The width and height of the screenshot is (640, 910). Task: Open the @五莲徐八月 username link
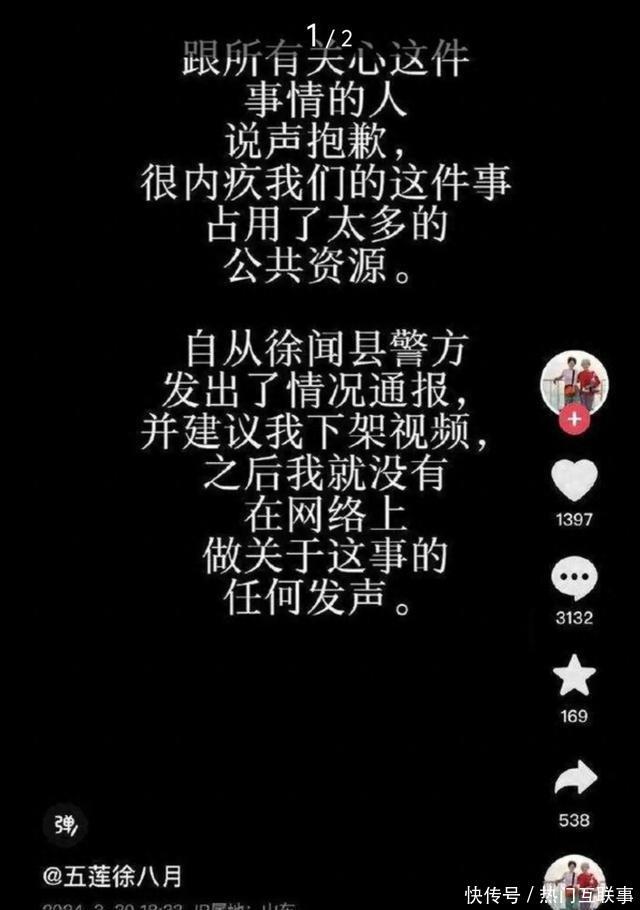(112, 877)
